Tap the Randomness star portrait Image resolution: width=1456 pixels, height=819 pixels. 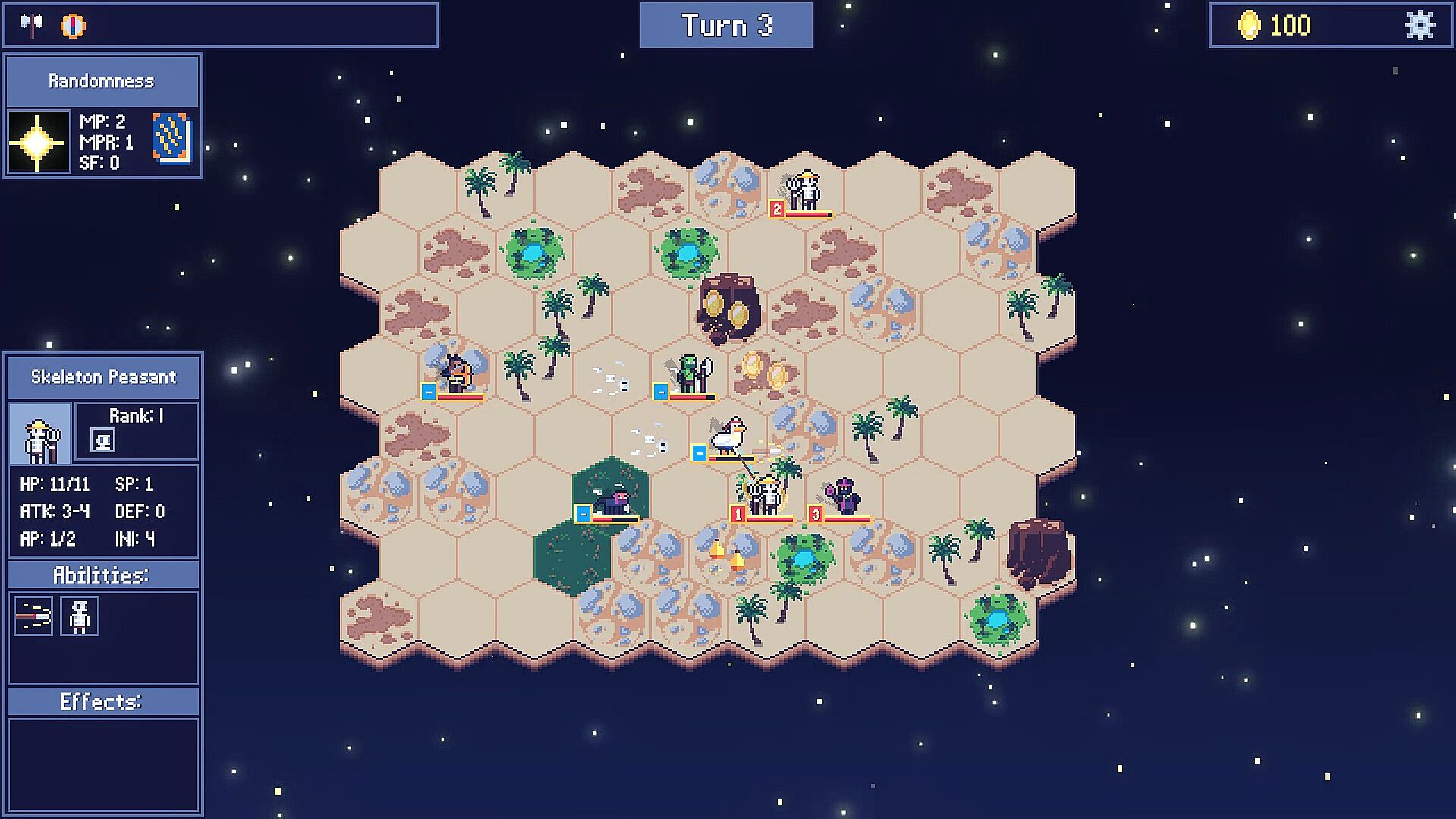[x=38, y=142]
